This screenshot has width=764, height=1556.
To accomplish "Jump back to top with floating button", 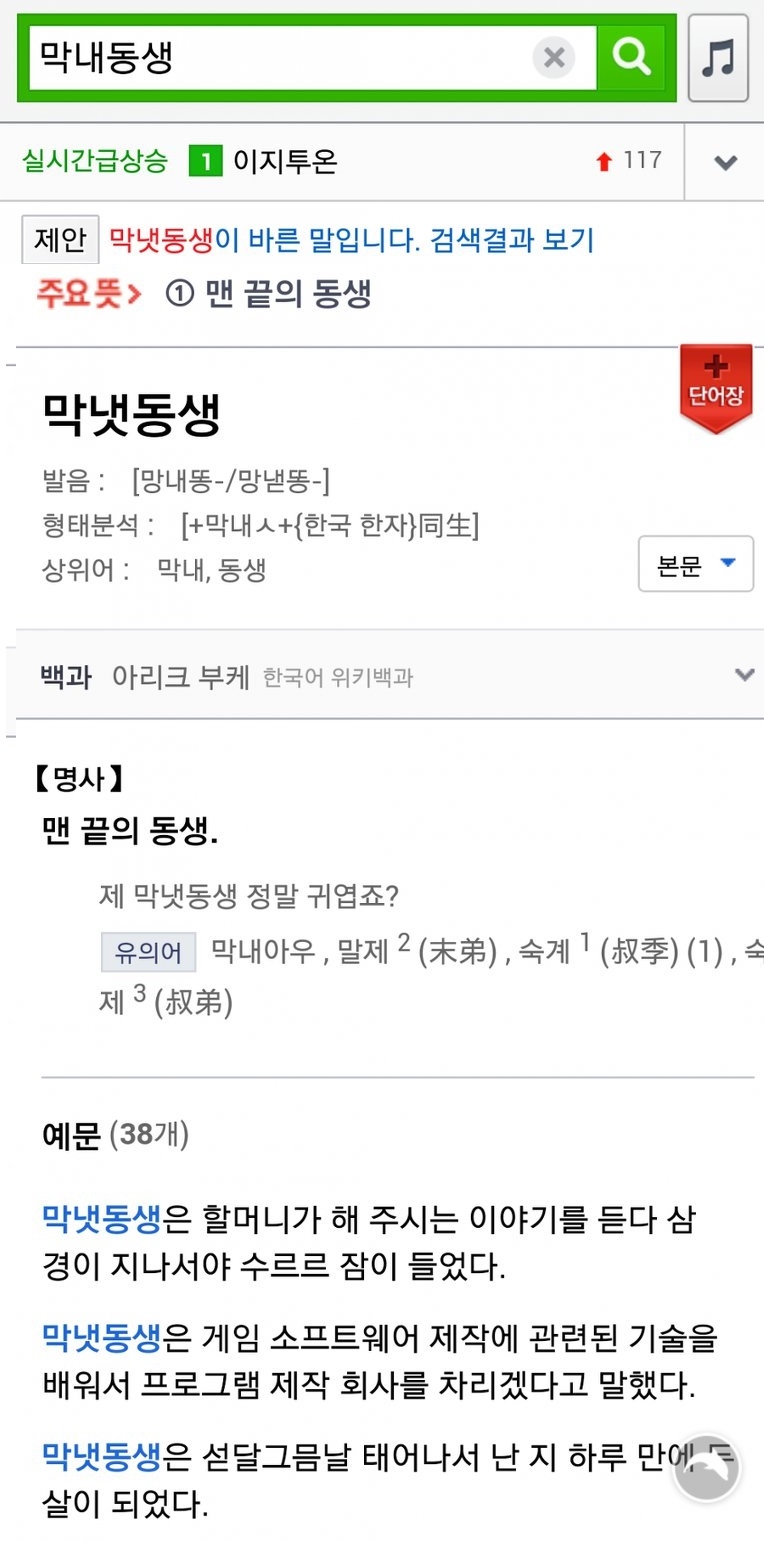I will pyautogui.click(x=706, y=1468).
